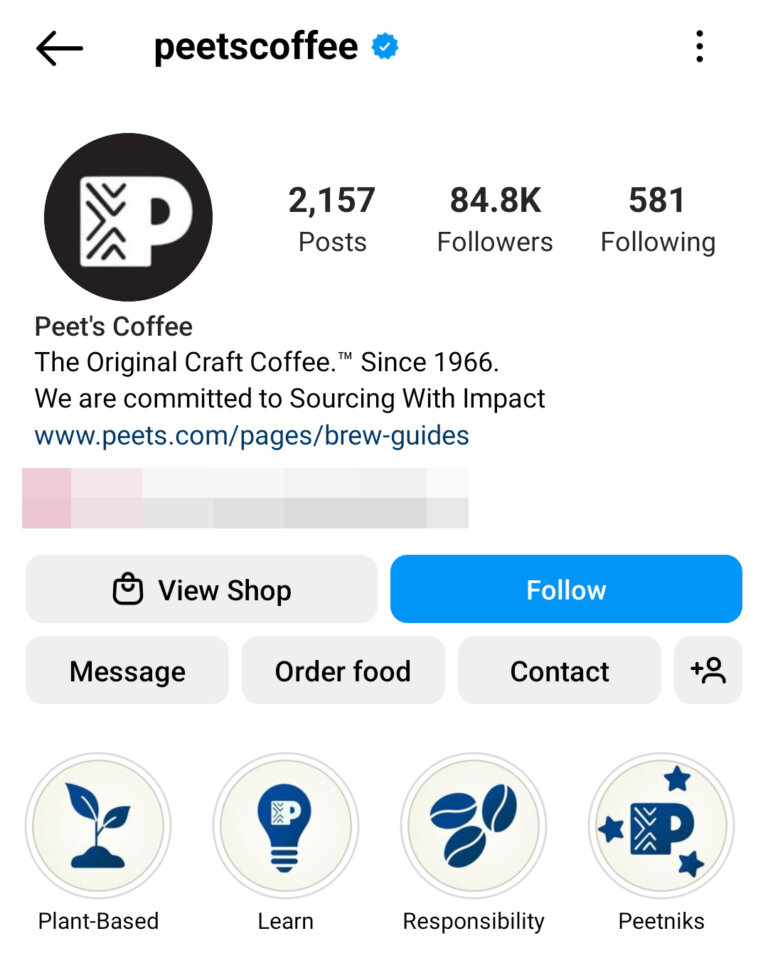Tap View Shop for products
Image resolution: width=768 pixels, height=963 pixels.
point(200,590)
